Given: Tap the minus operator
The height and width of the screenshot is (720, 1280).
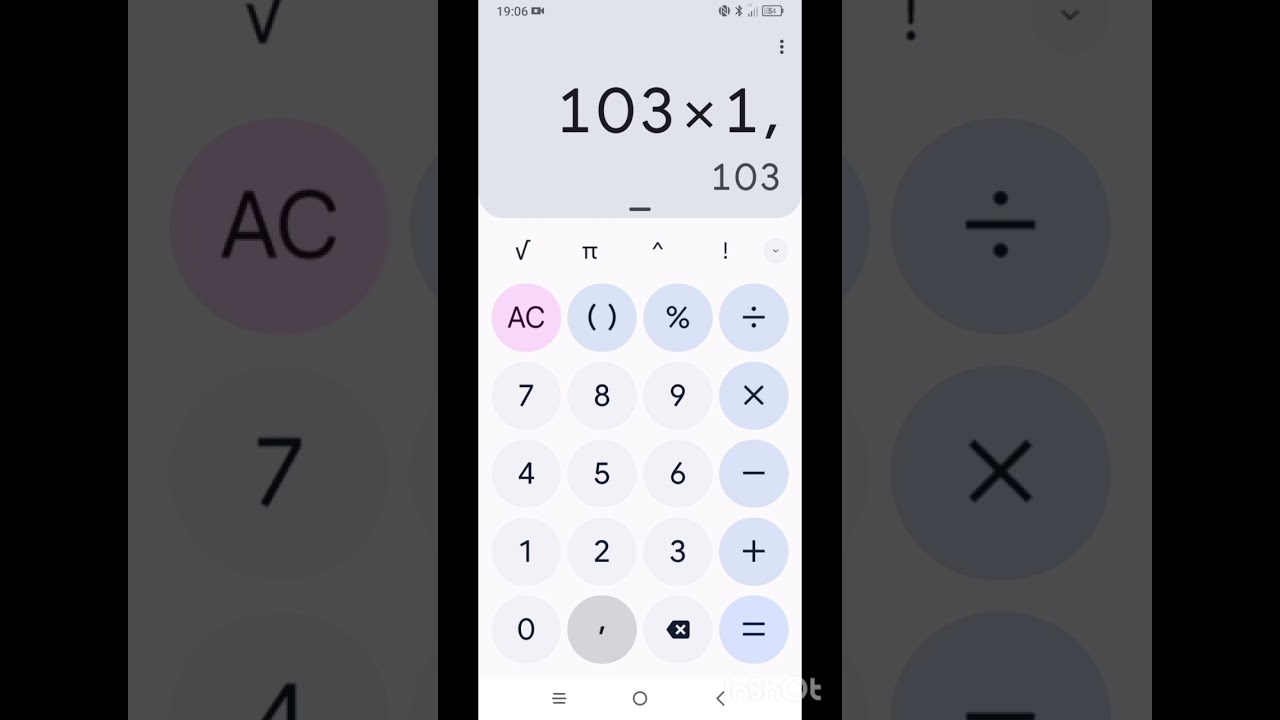Looking at the screenshot, I should point(753,474).
